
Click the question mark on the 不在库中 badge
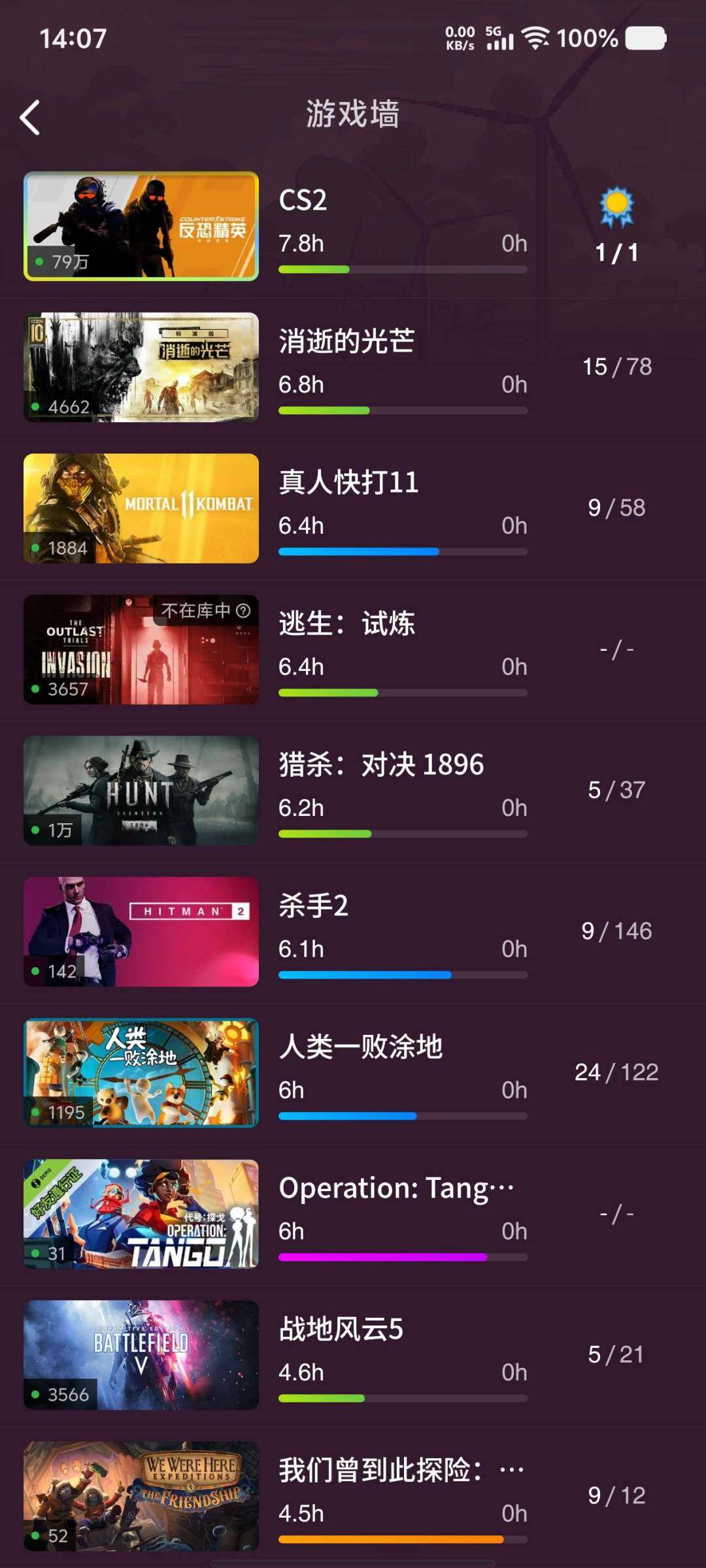(243, 609)
